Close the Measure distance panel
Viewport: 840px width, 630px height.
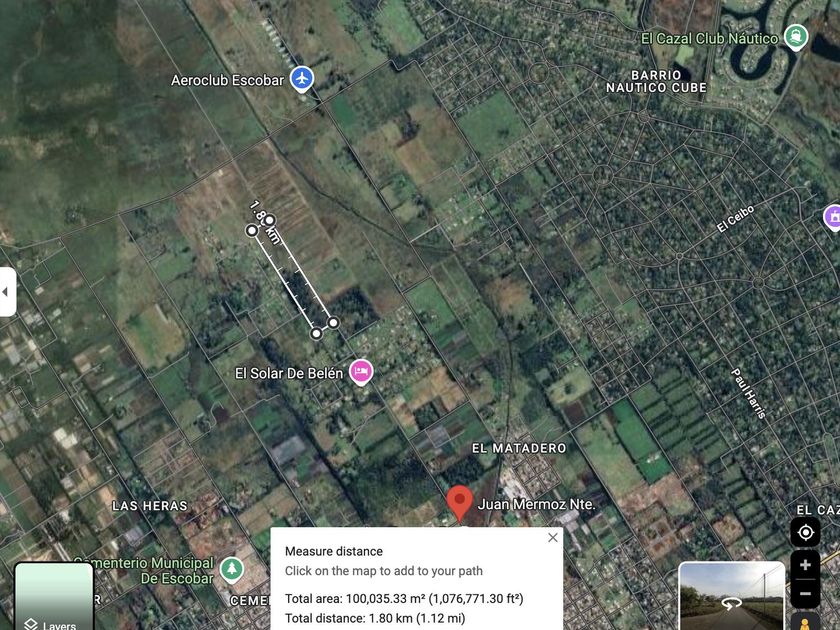(553, 537)
